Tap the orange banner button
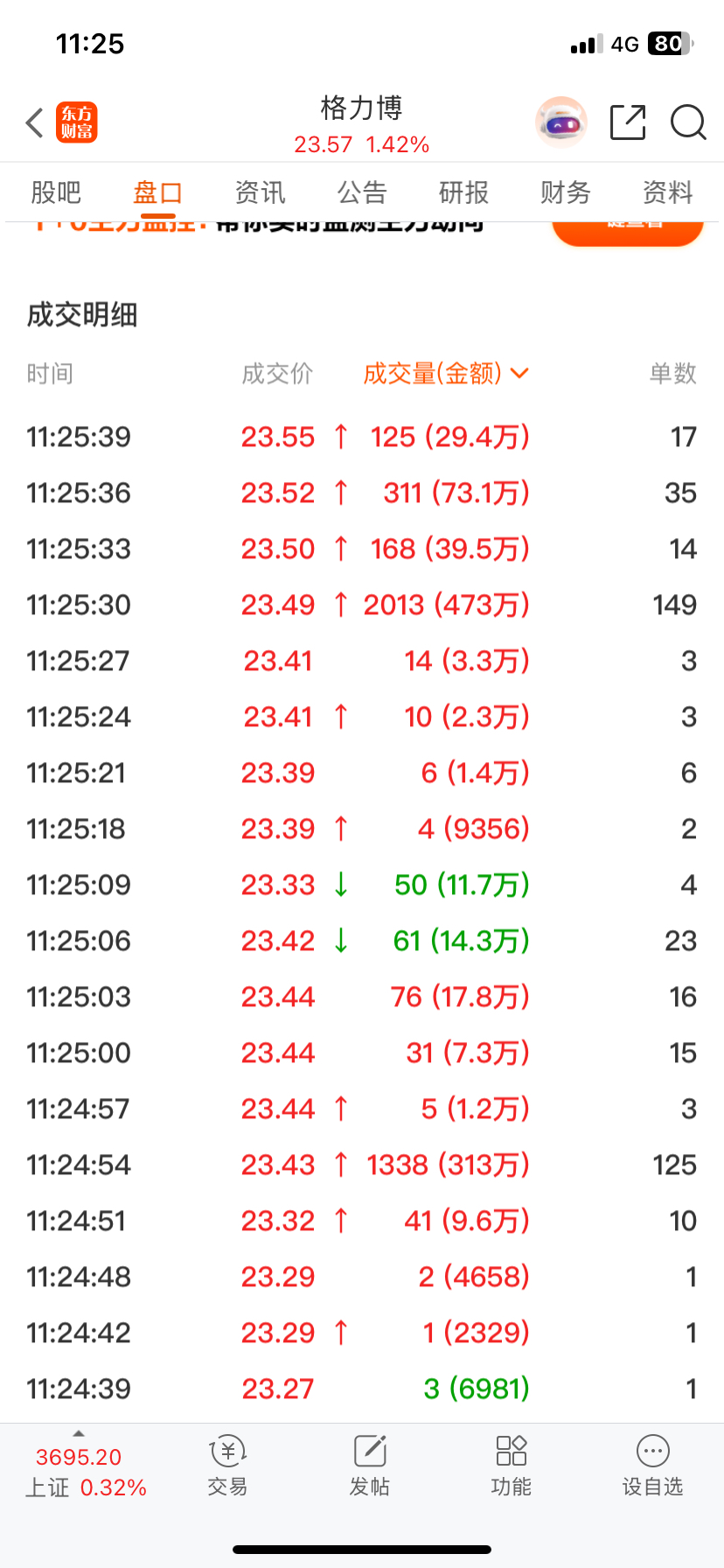724x1568 pixels. (628, 231)
